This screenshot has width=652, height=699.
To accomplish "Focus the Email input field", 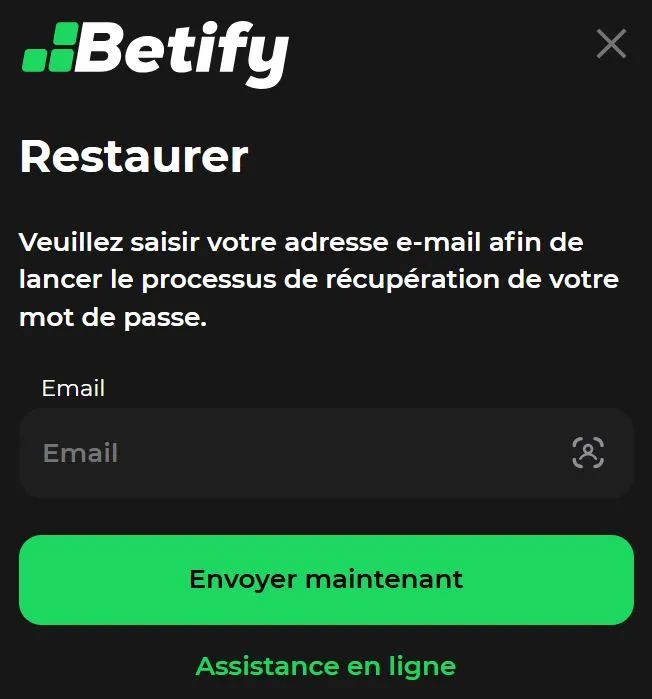I will 290,453.
